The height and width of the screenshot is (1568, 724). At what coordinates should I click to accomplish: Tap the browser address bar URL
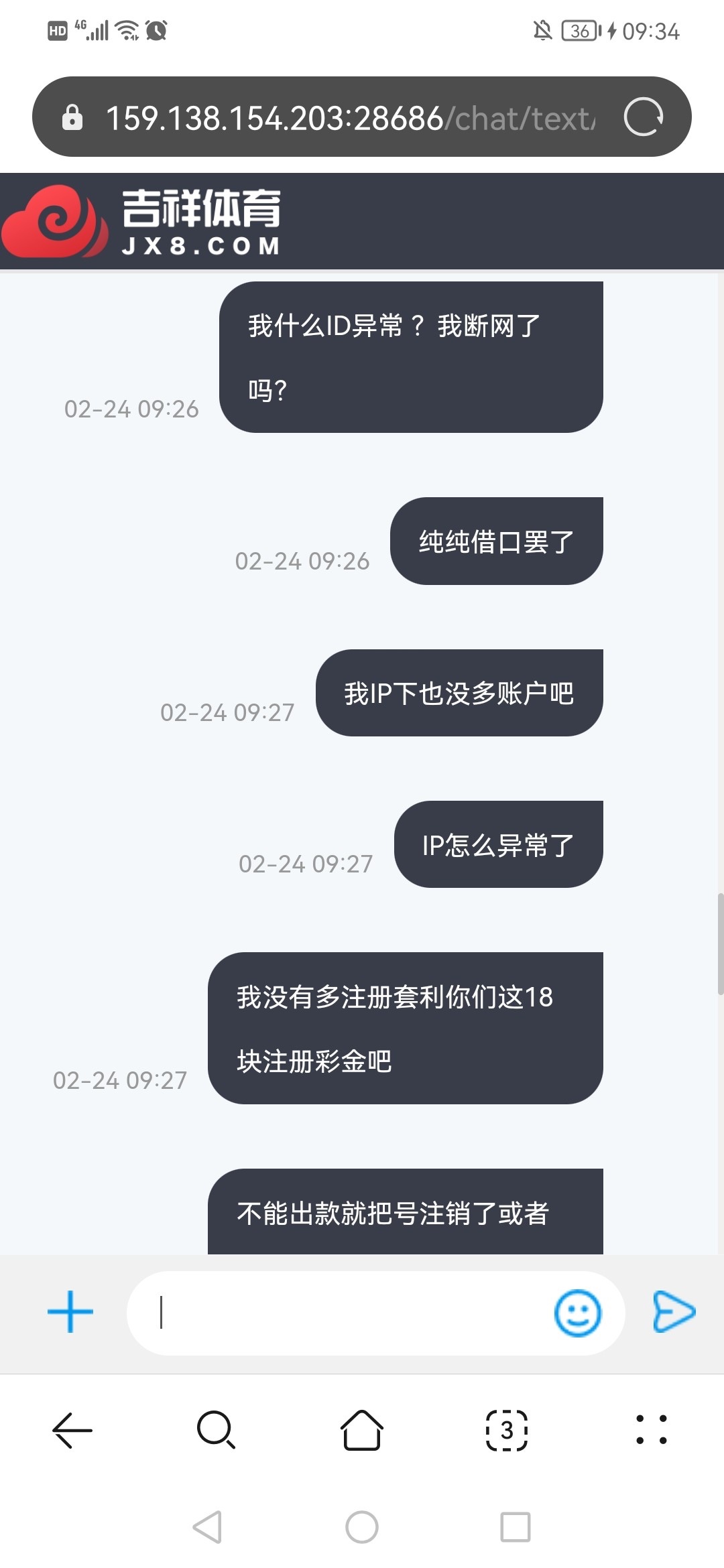coord(349,118)
